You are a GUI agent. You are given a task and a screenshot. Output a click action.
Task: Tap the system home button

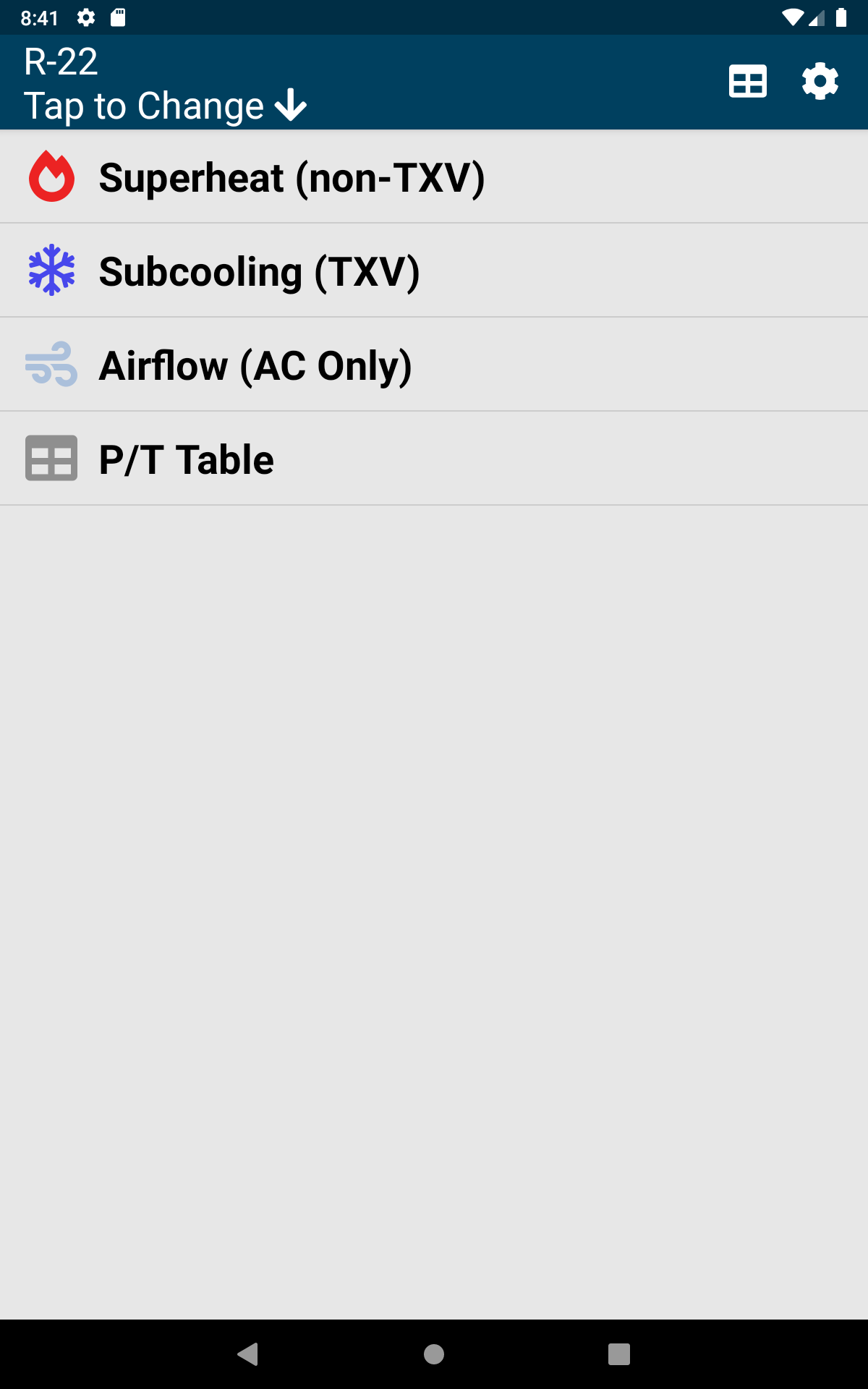click(x=434, y=1354)
